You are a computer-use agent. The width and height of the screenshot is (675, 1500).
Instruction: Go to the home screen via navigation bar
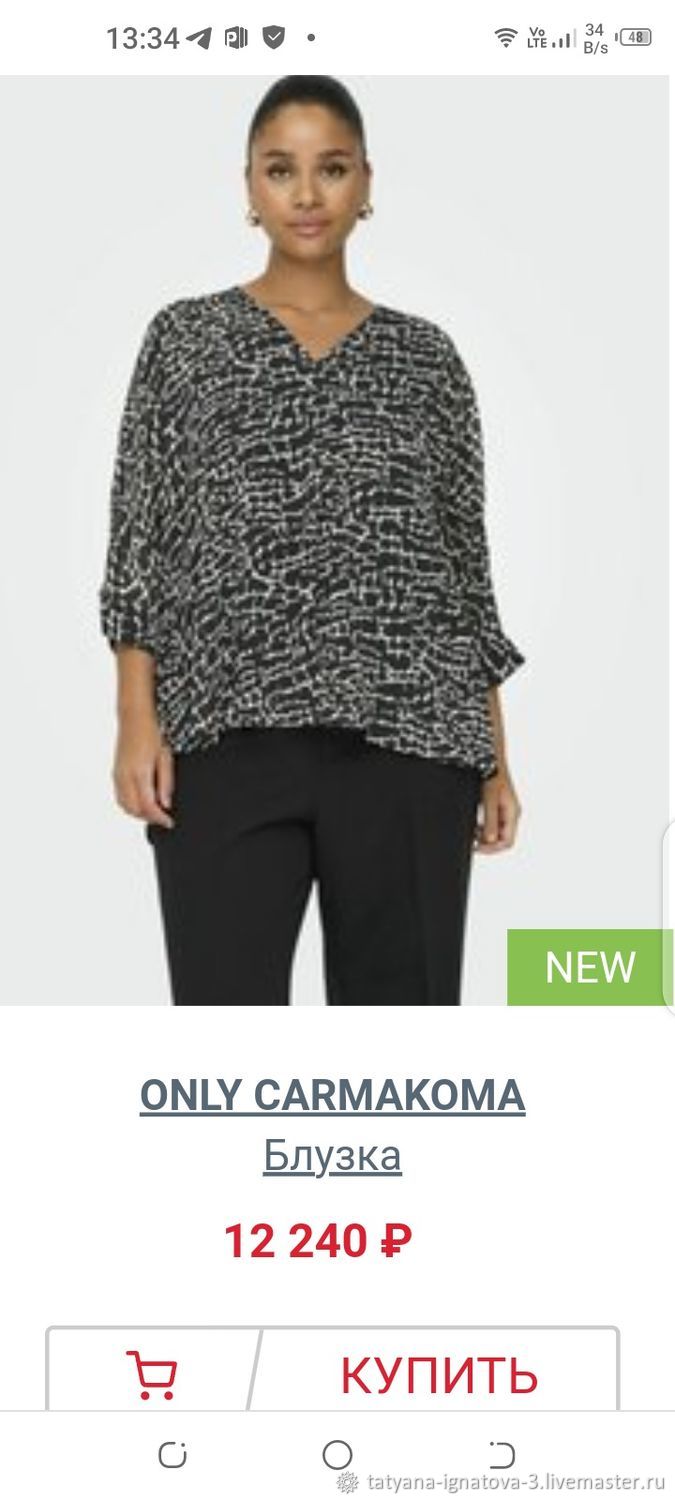337,1454
